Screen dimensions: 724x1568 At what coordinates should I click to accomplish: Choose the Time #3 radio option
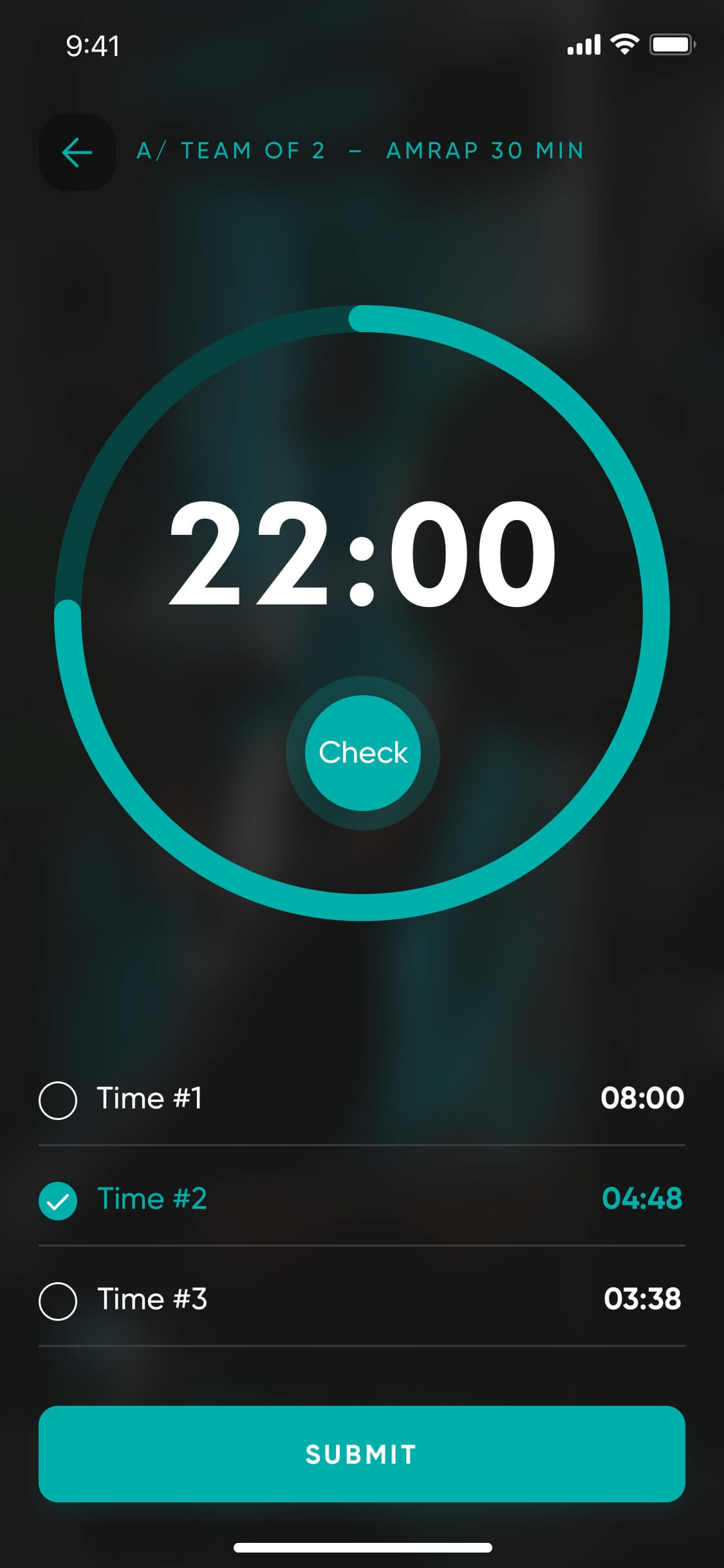[x=58, y=1301]
